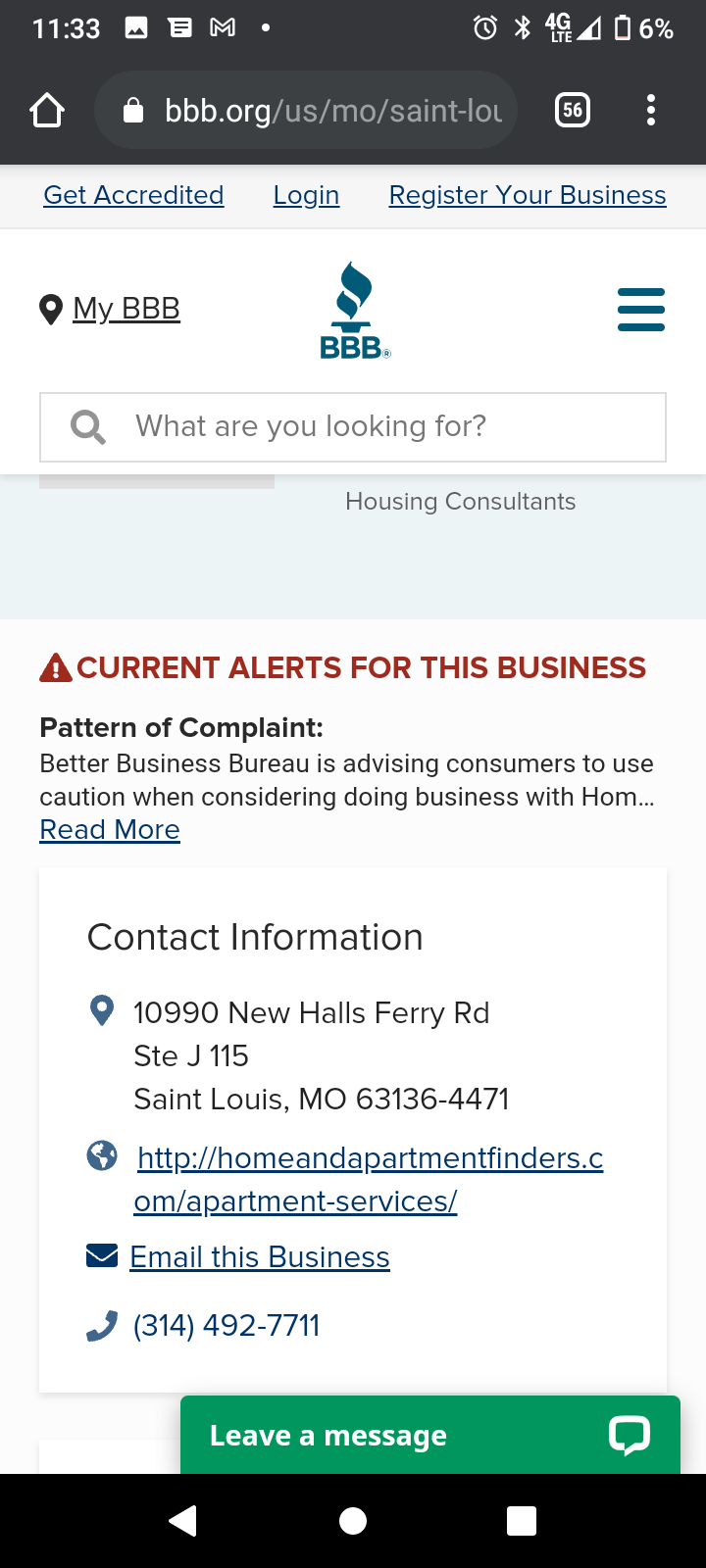706x1568 pixels.
Task: Tap Email this Business
Action: (259, 1257)
